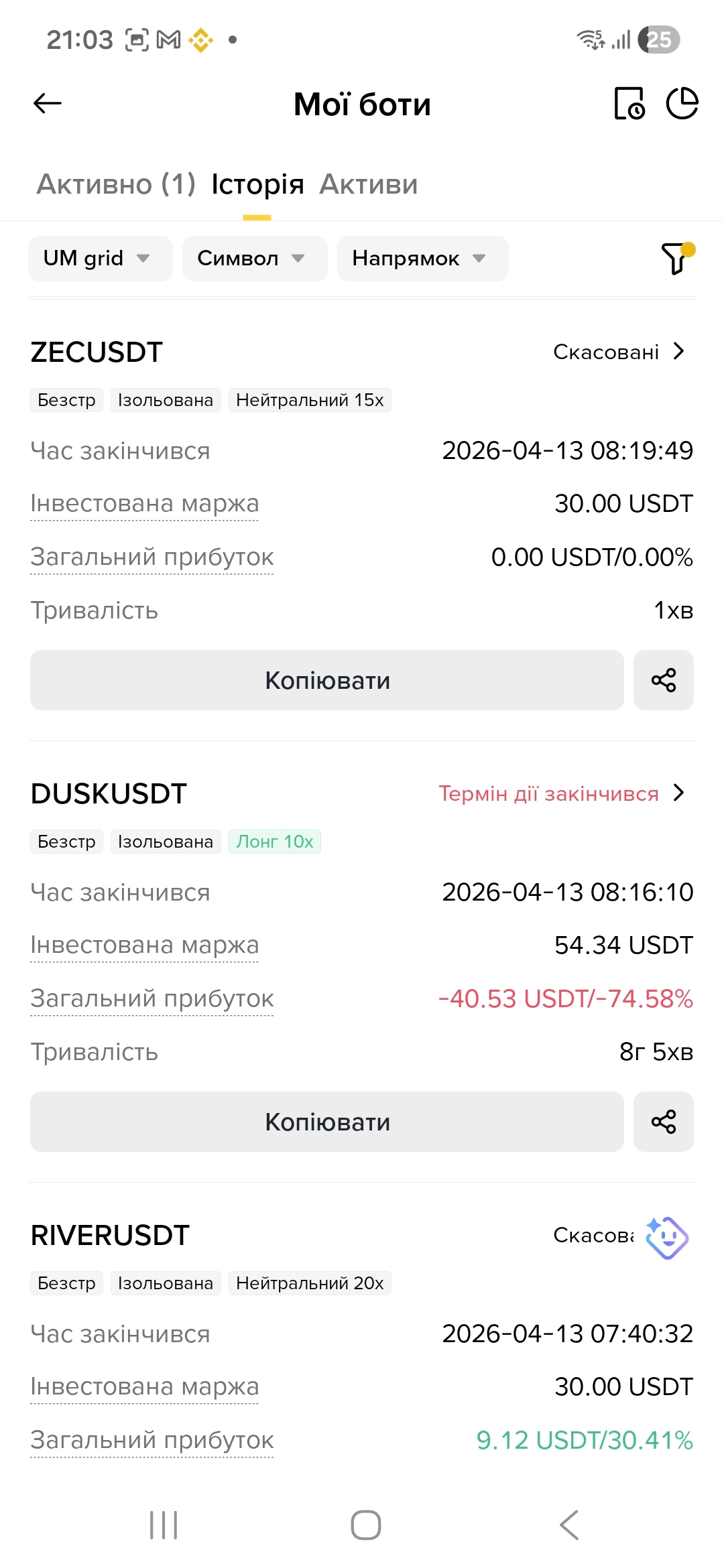724x1568 pixels.
Task: Share the ZECUSDT bot result
Action: pos(663,680)
